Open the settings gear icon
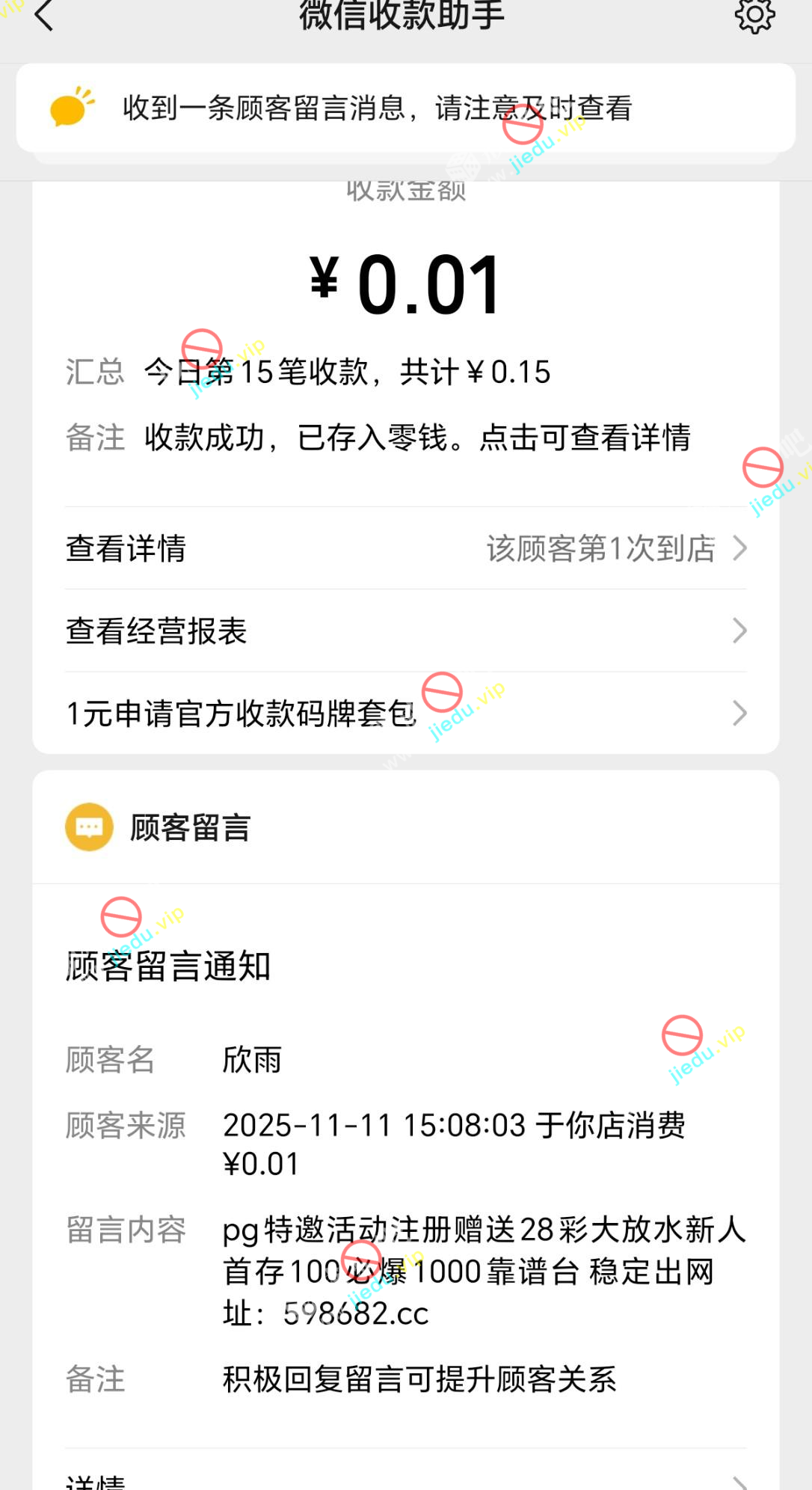Image resolution: width=812 pixels, height=1490 pixels. [754, 15]
